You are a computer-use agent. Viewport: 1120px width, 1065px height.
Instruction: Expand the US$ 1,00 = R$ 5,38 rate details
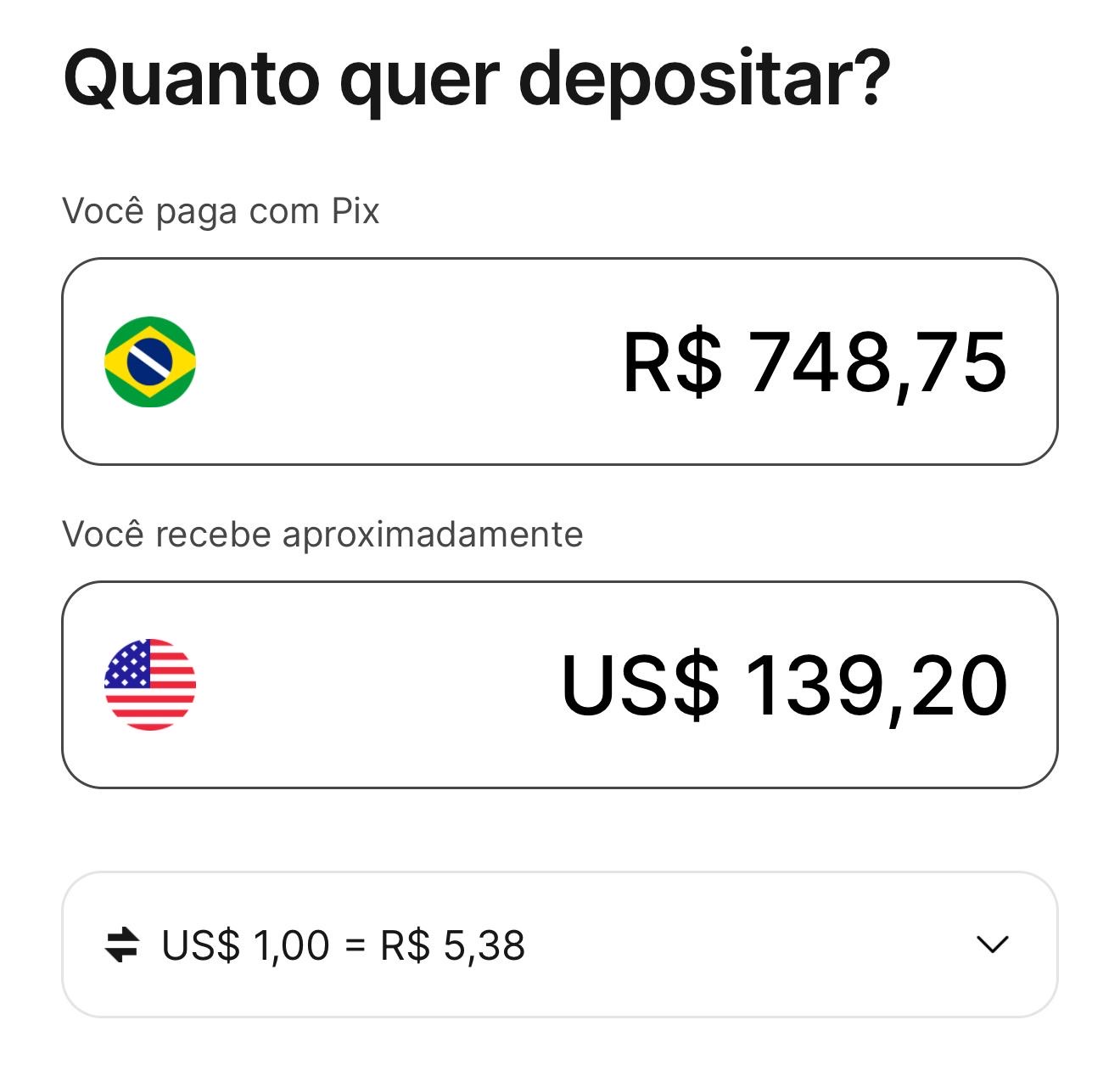pos(991,944)
